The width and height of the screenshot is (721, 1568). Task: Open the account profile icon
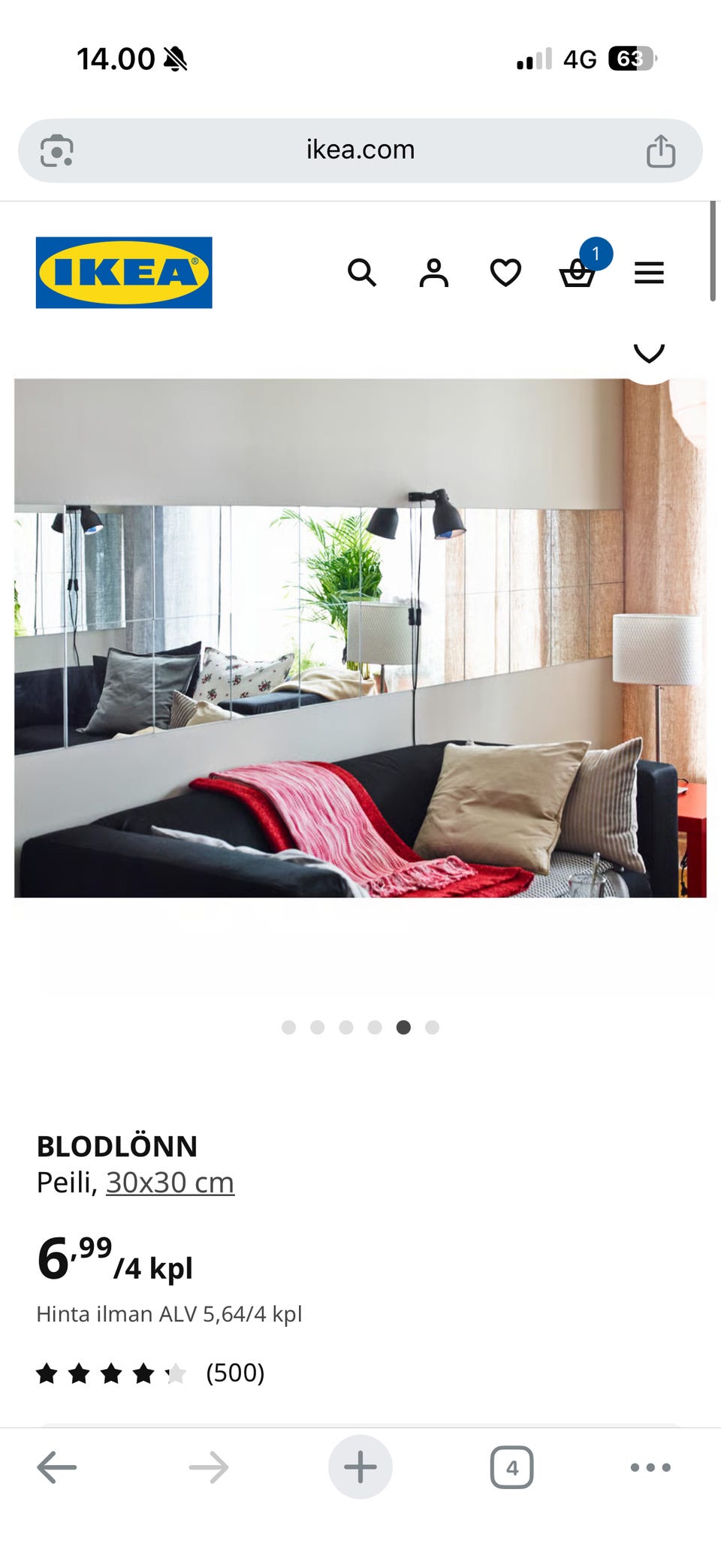[433, 273]
